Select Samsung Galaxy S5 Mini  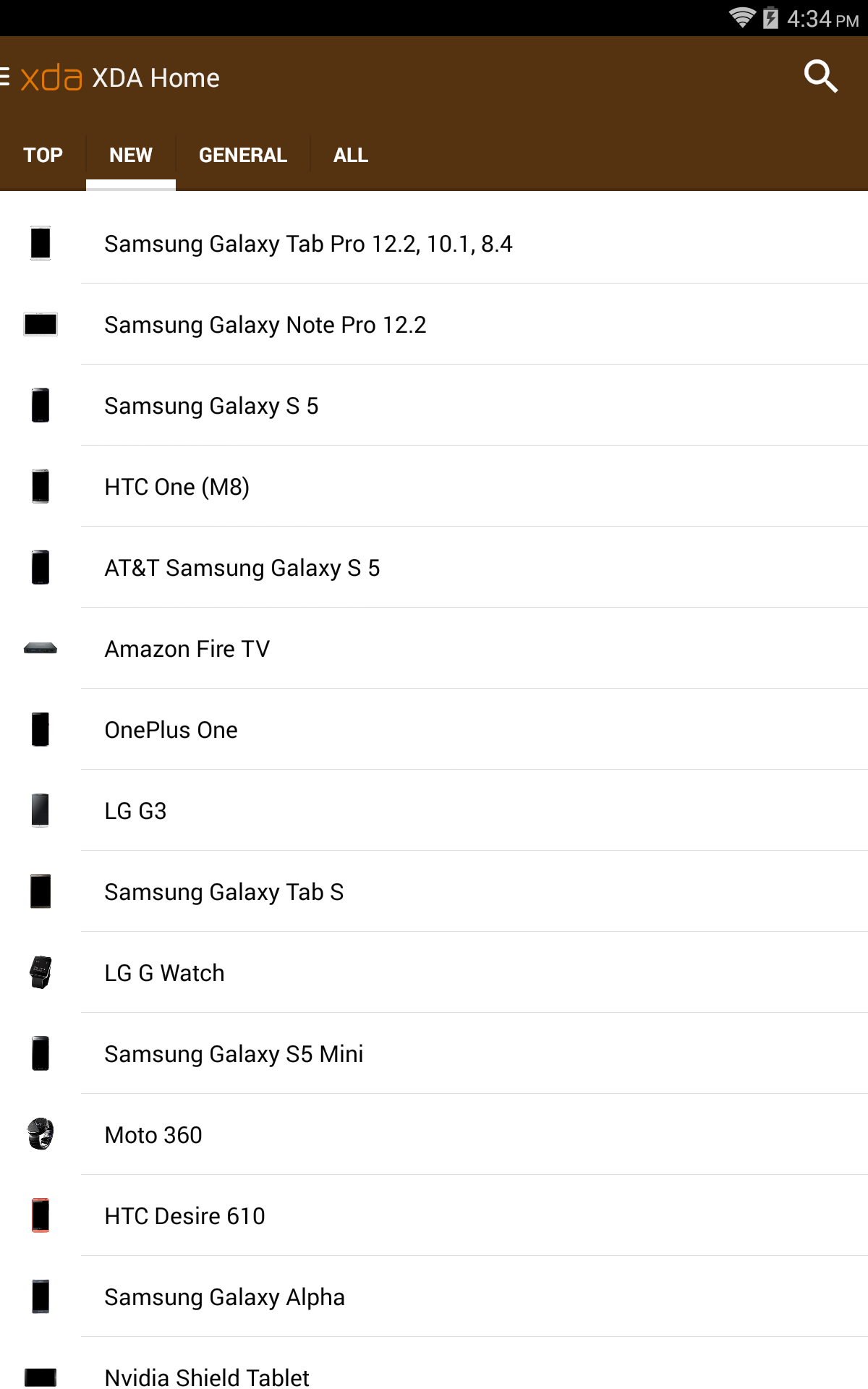click(x=234, y=1054)
